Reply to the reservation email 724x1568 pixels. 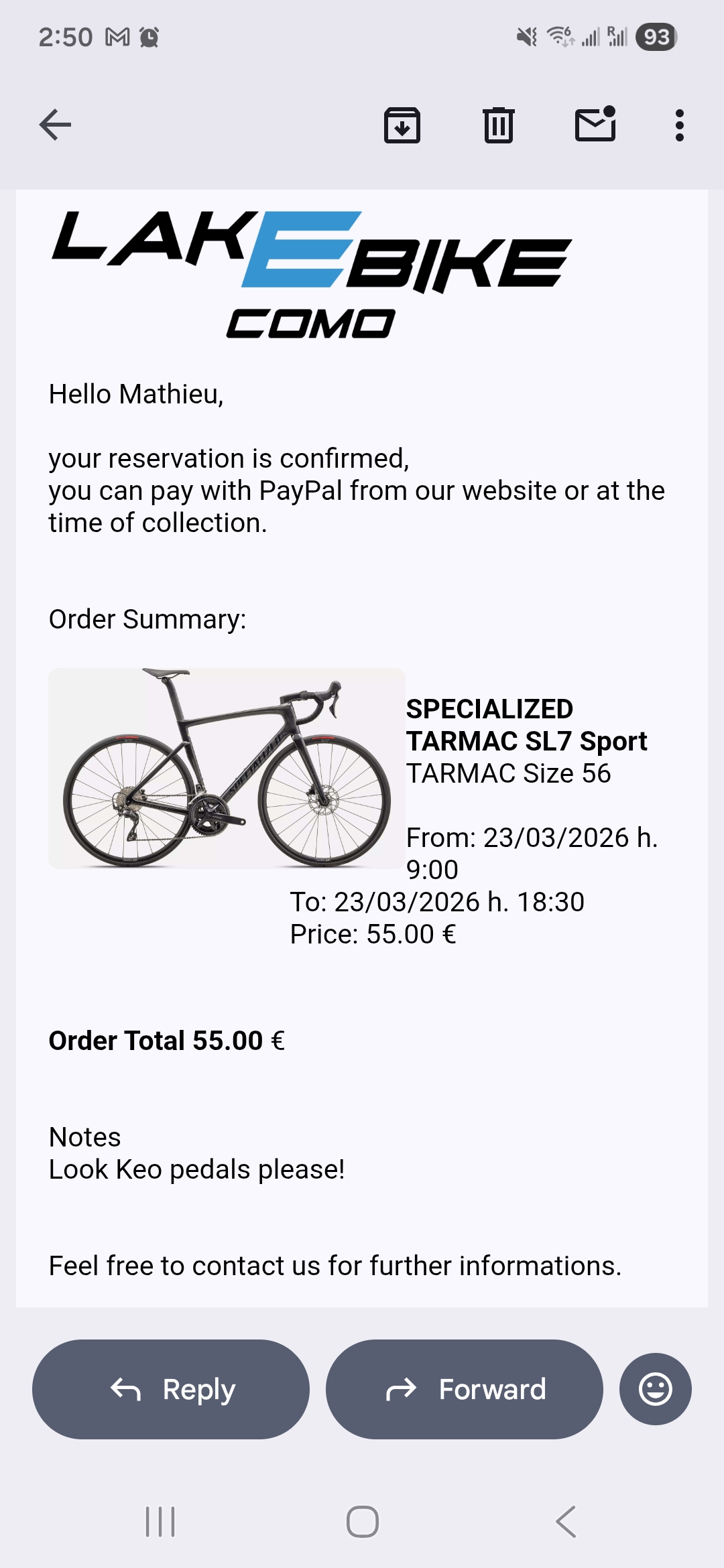pyautogui.click(x=171, y=1389)
